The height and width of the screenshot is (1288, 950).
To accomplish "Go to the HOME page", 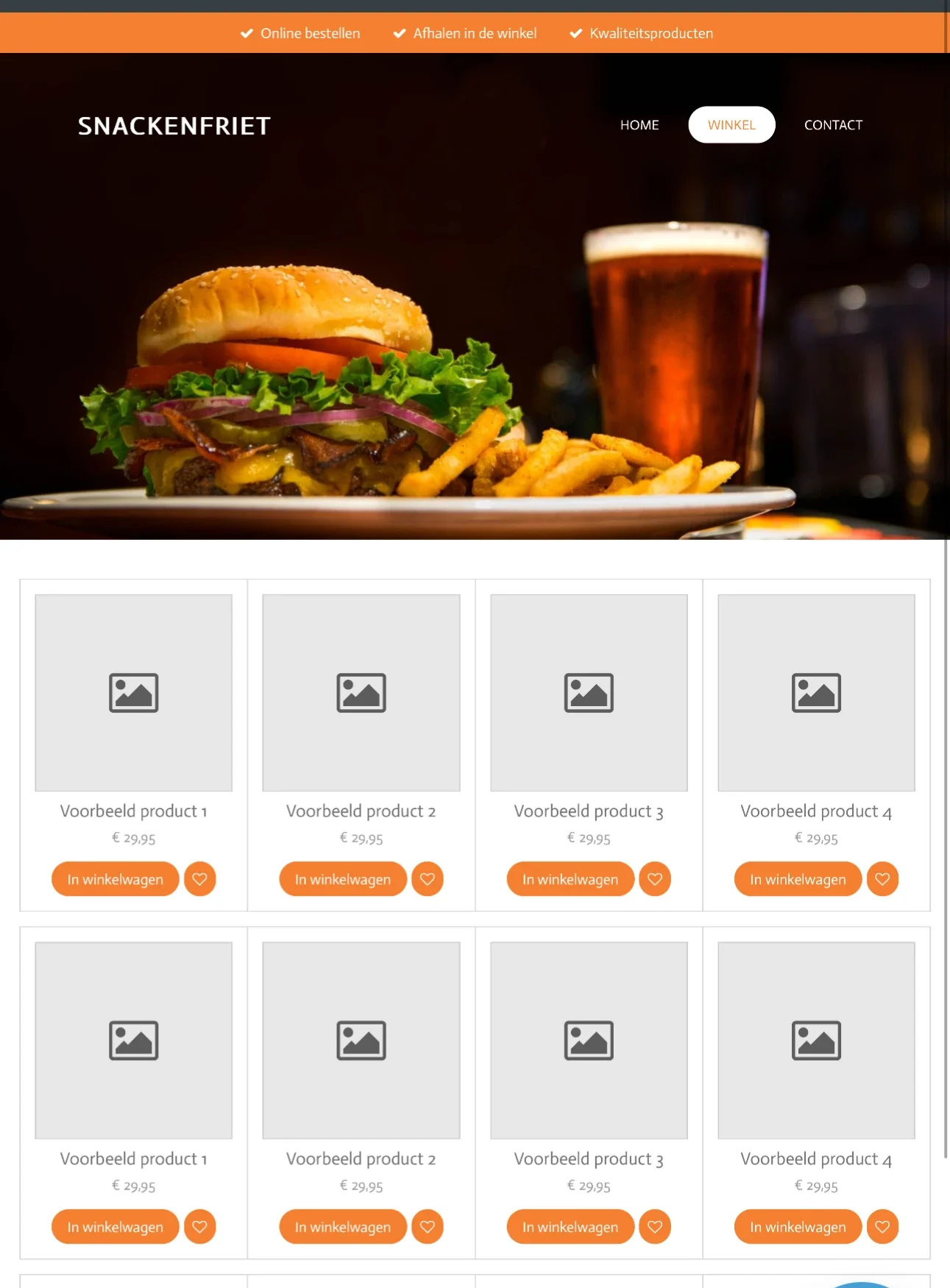I will (639, 125).
